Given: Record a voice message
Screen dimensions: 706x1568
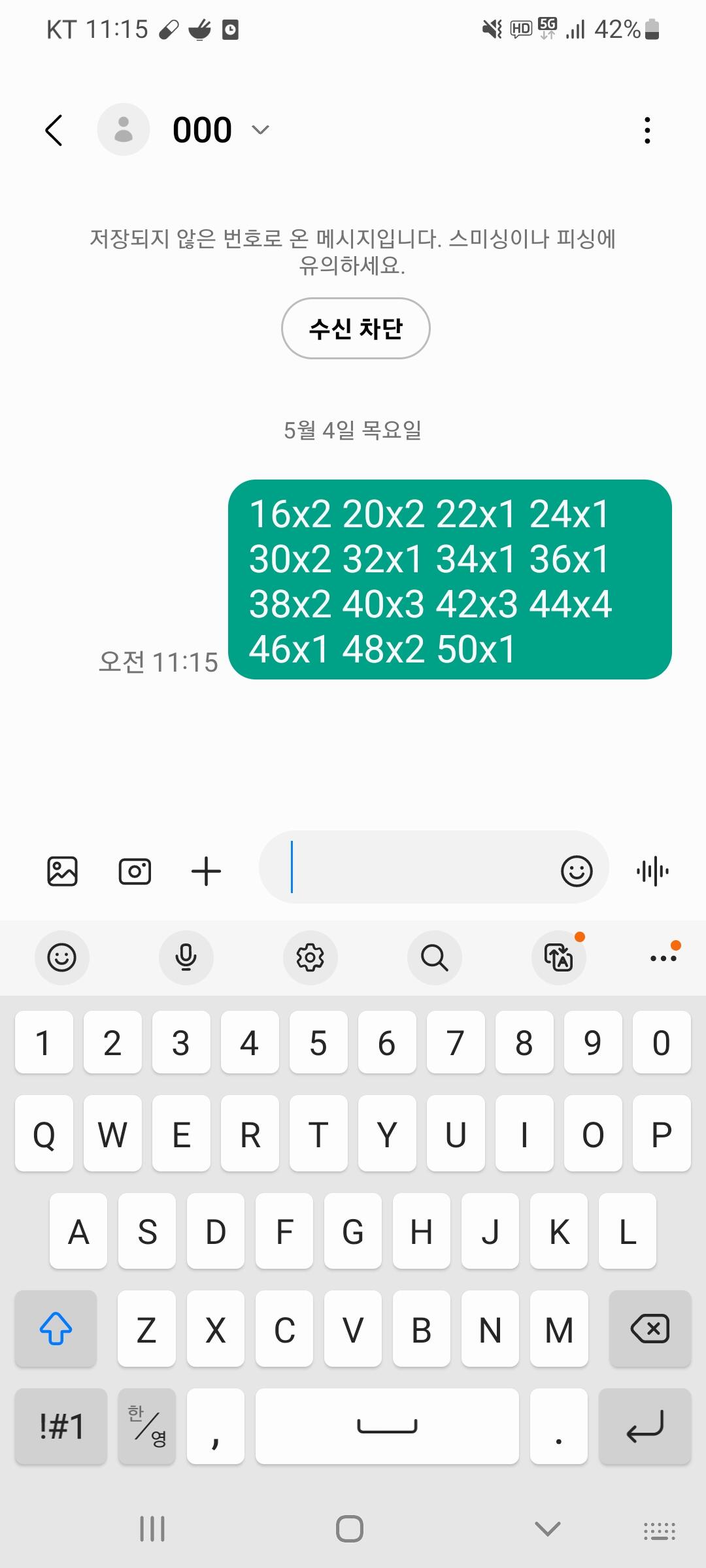Looking at the screenshot, I should [652, 871].
